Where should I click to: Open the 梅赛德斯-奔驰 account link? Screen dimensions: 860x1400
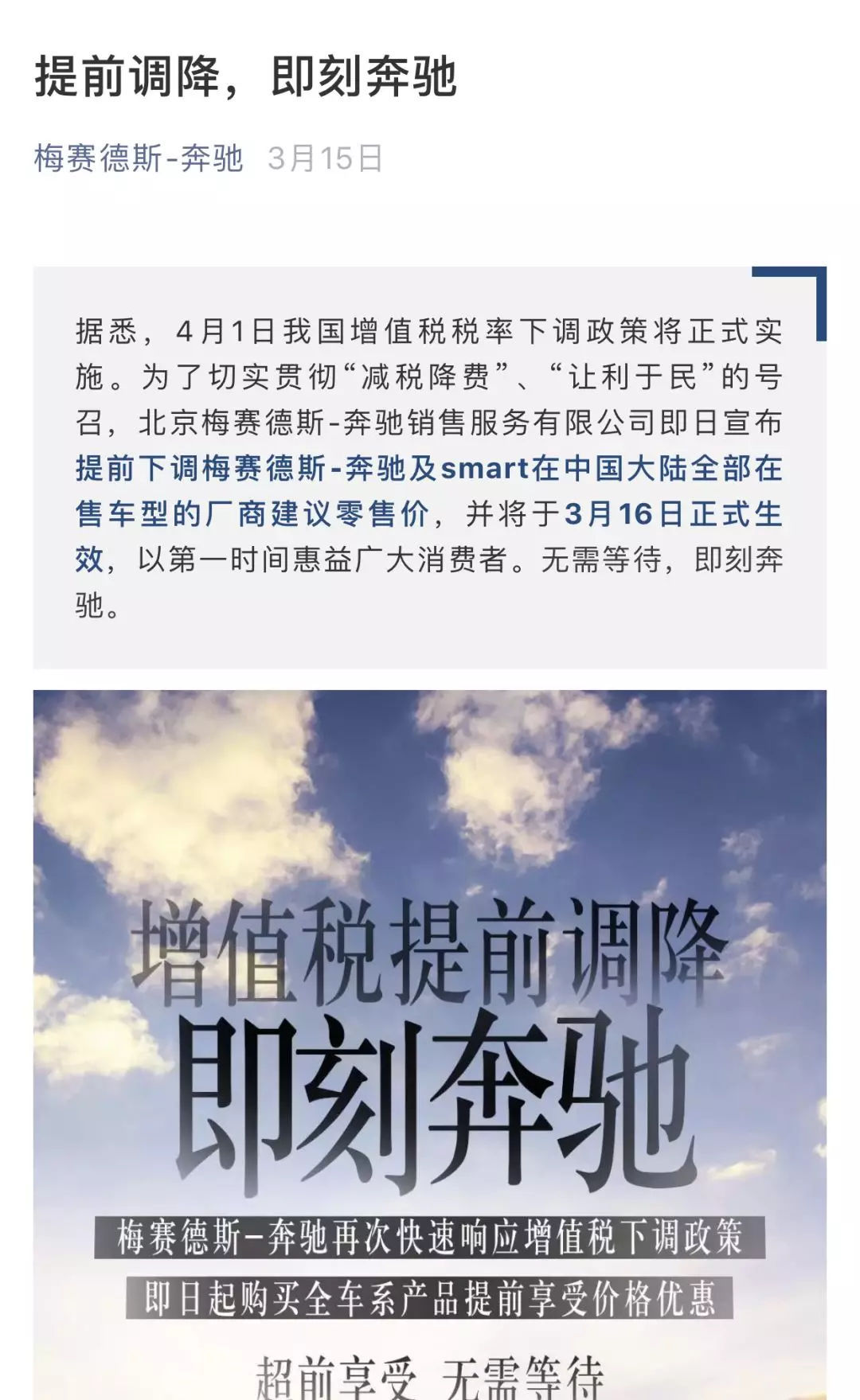[139, 158]
